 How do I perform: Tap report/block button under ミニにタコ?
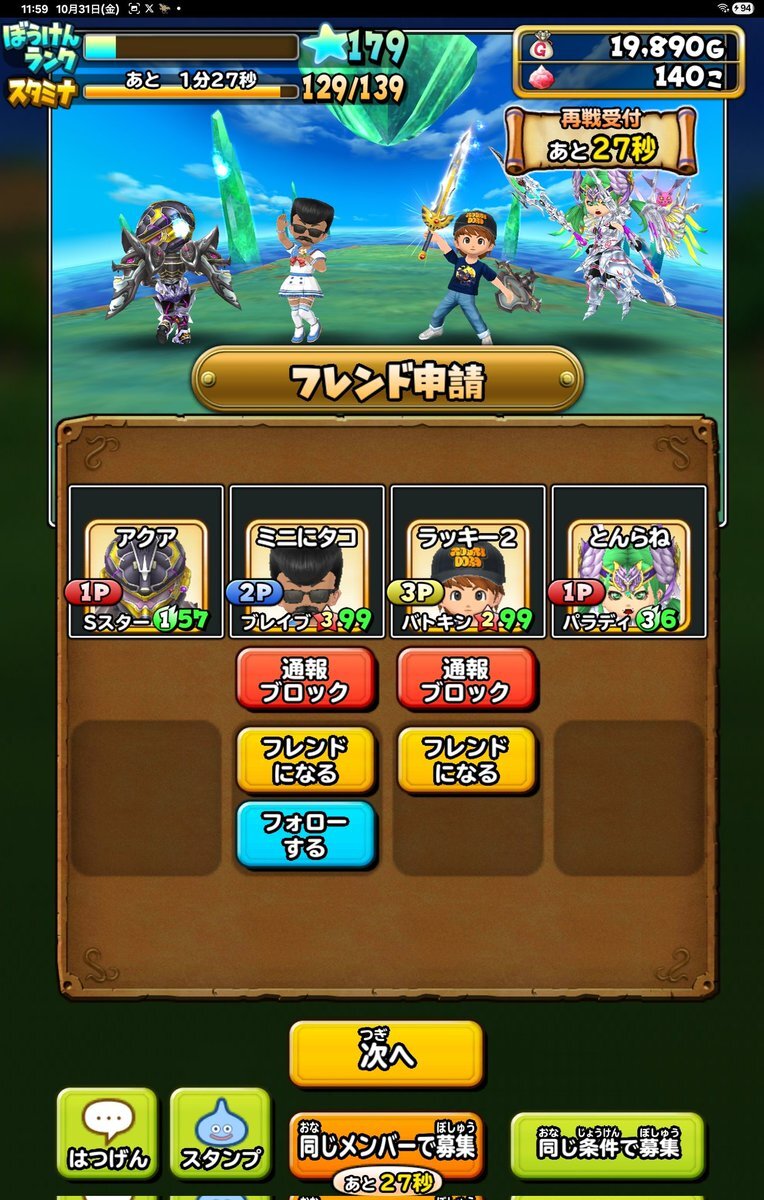coord(306,679)
